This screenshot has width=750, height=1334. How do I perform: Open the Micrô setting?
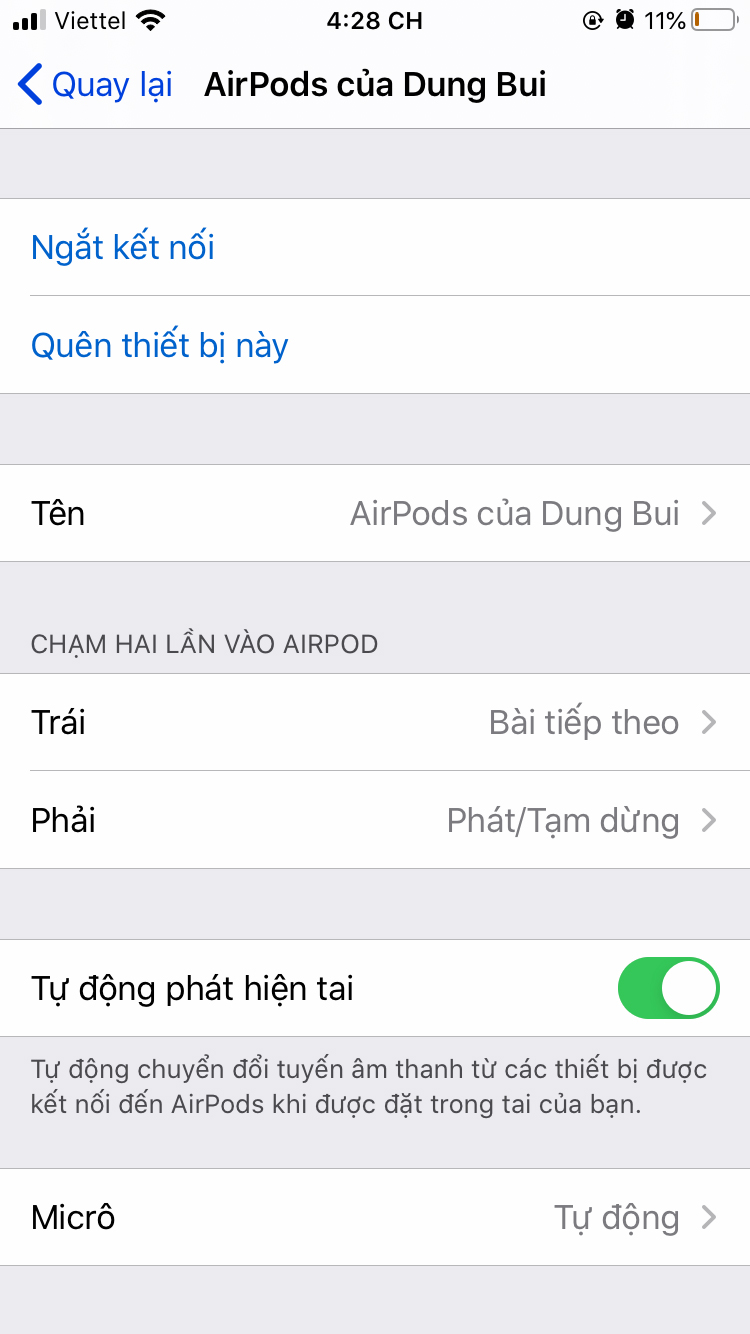(375, 1217)
